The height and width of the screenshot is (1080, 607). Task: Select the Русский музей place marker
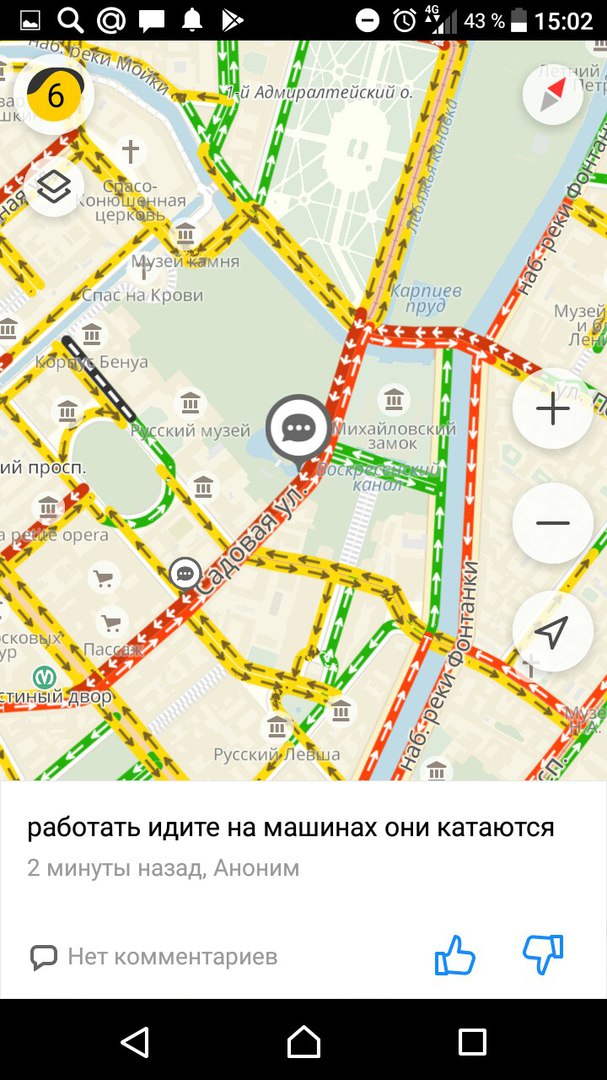[190, 404]
